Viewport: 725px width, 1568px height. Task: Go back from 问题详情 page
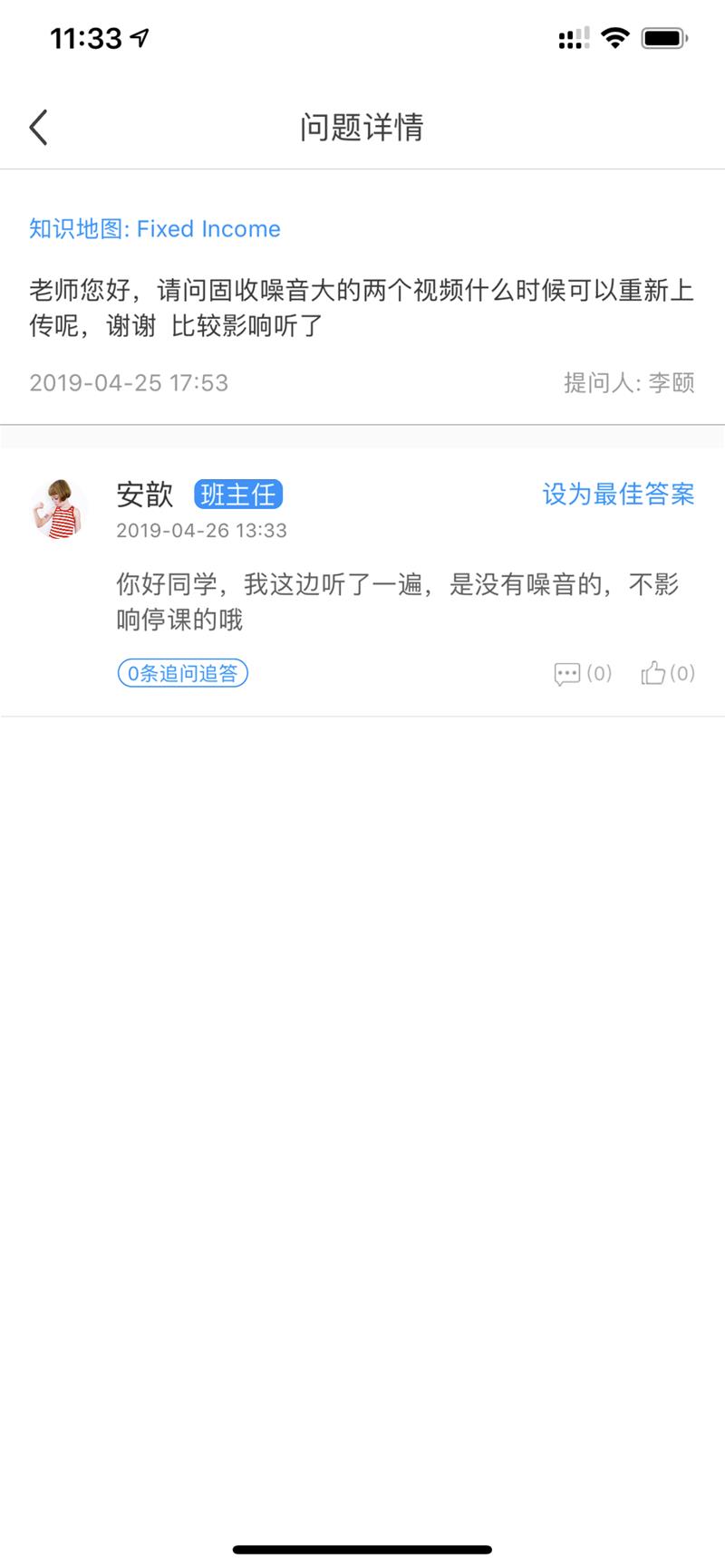click(x=38, y=128)
